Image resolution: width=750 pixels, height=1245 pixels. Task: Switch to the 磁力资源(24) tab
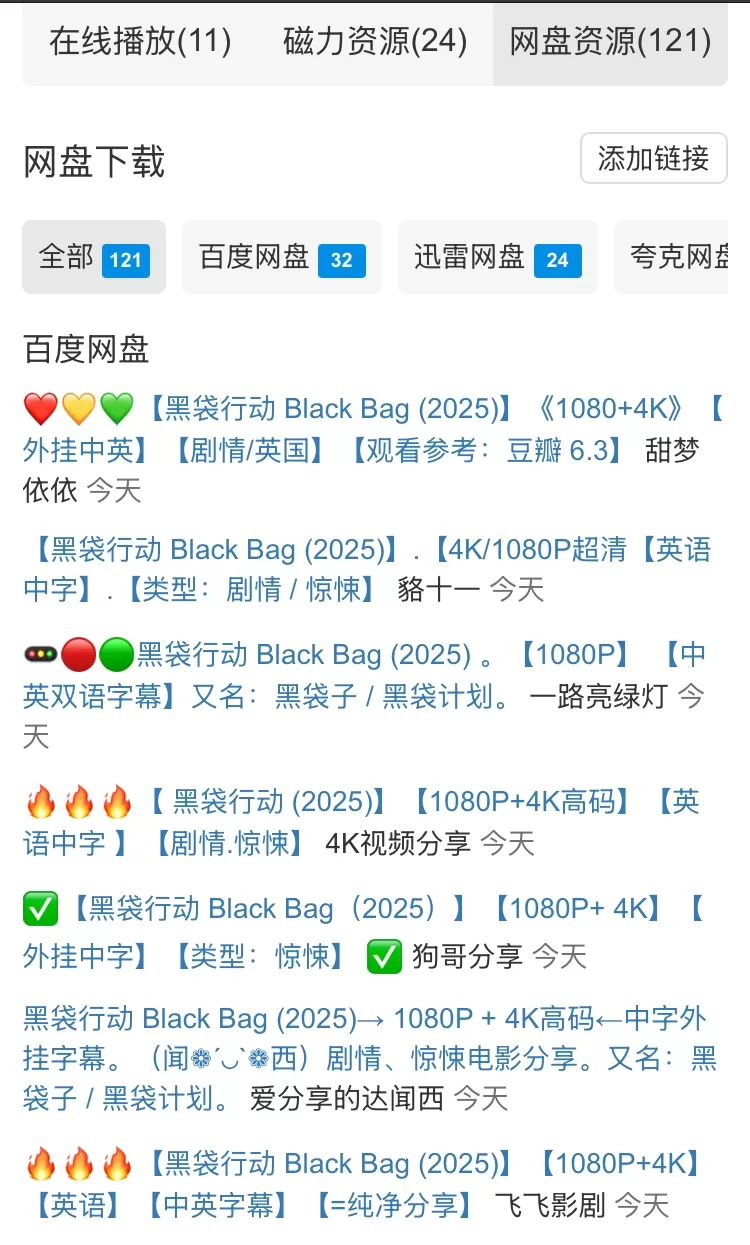375,41
